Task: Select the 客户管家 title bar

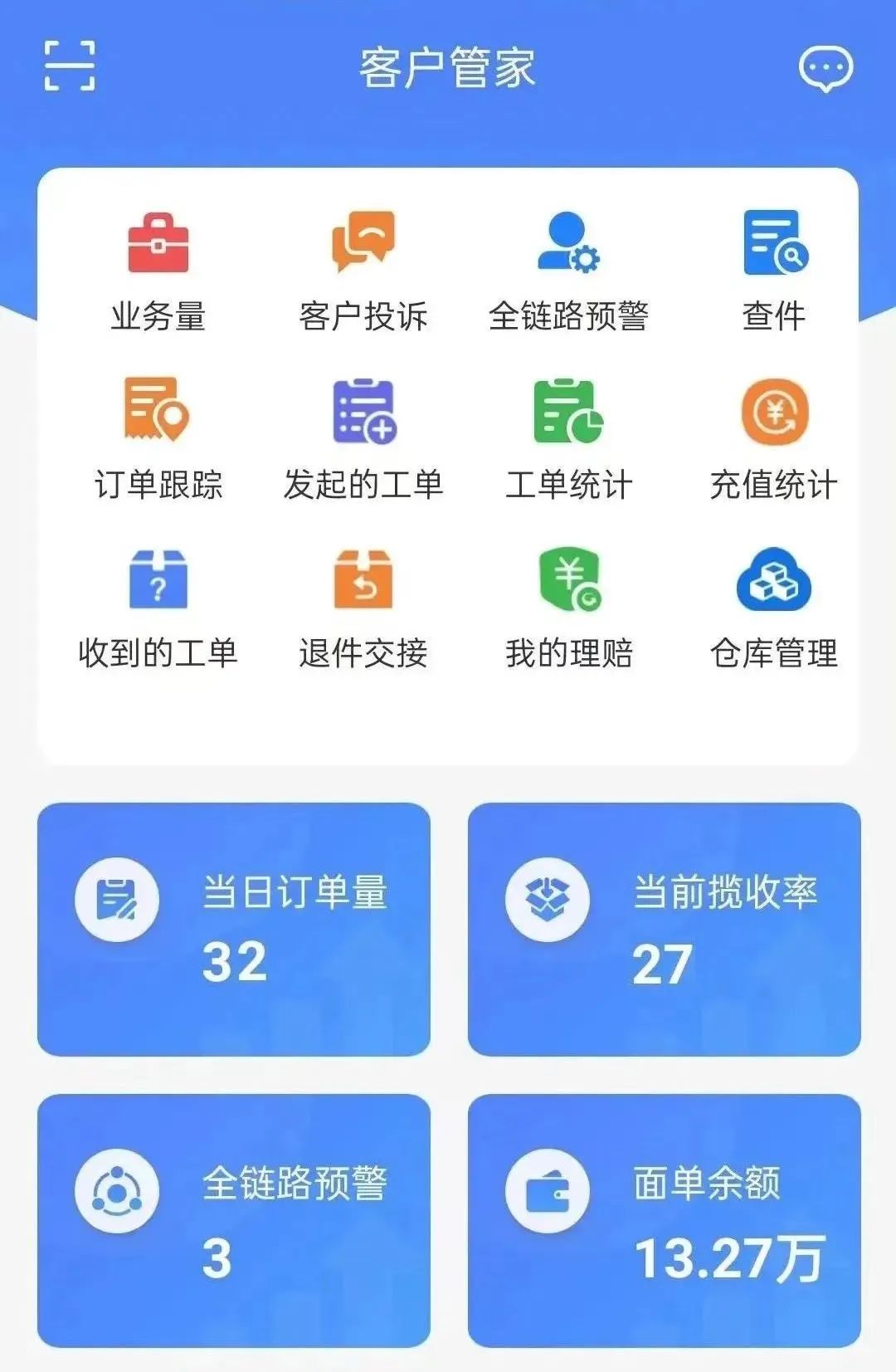Action: pos(448,69)
